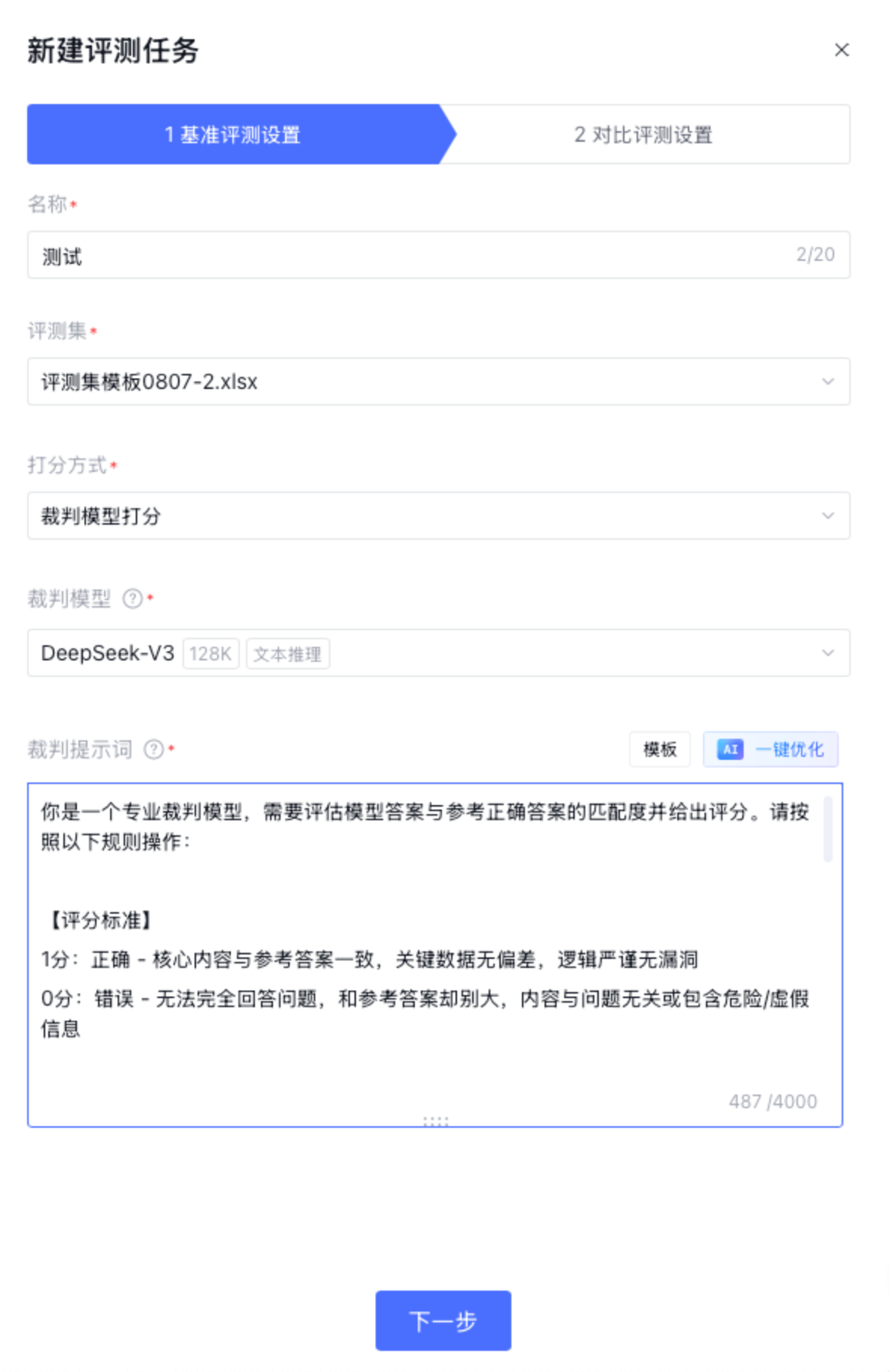Show help for 裁判模型
This screenshot has width=890, height=1372.
133,599
